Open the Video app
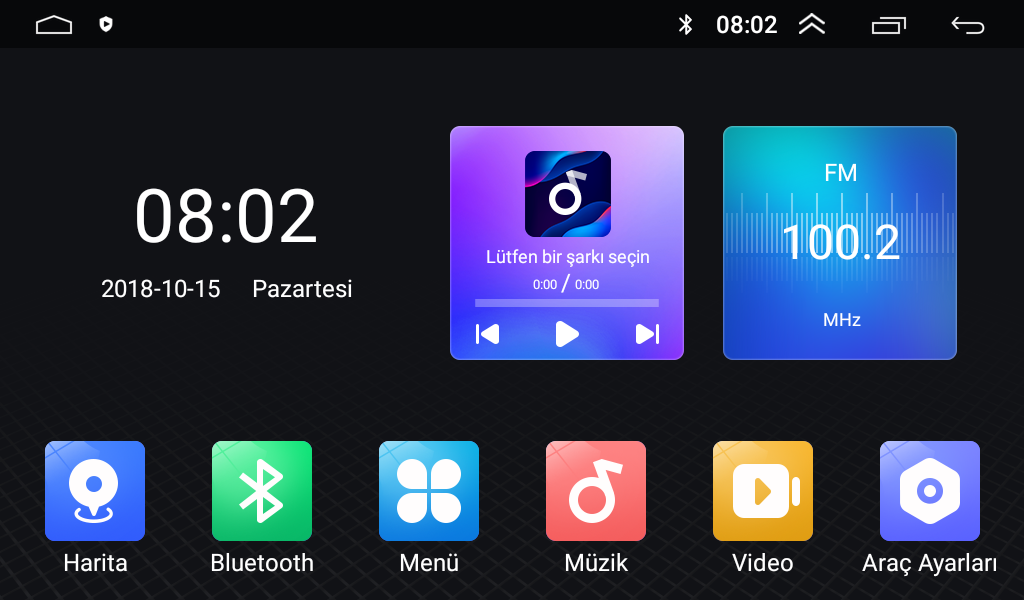The image size is (1024, 600). coord(763,491)
